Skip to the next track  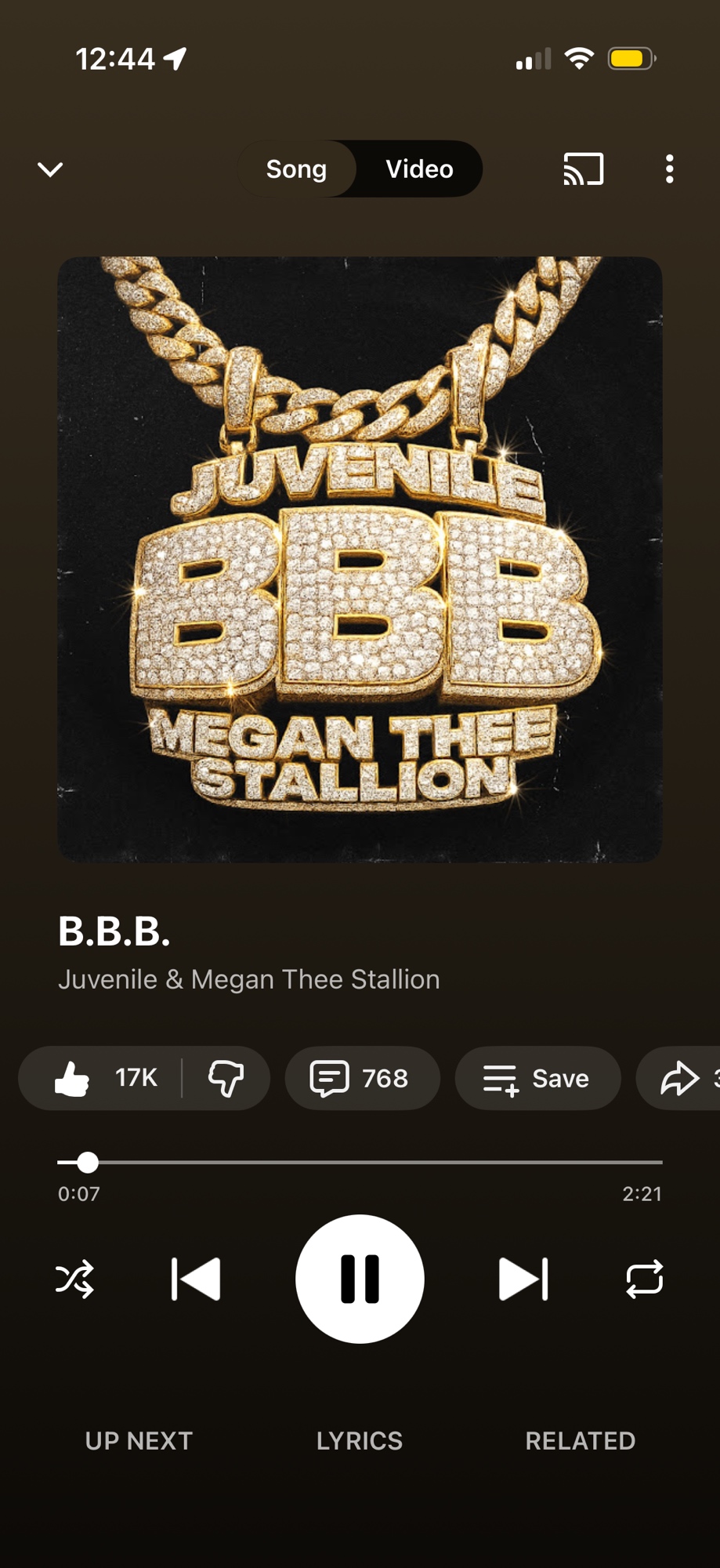tap(523, 1279)
